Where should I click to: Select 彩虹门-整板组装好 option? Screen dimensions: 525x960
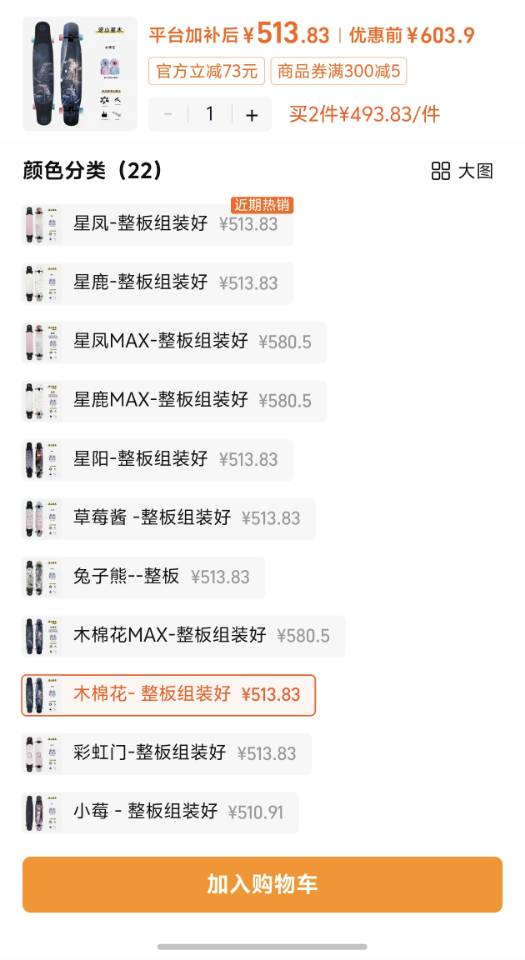(x=166, y=753)
